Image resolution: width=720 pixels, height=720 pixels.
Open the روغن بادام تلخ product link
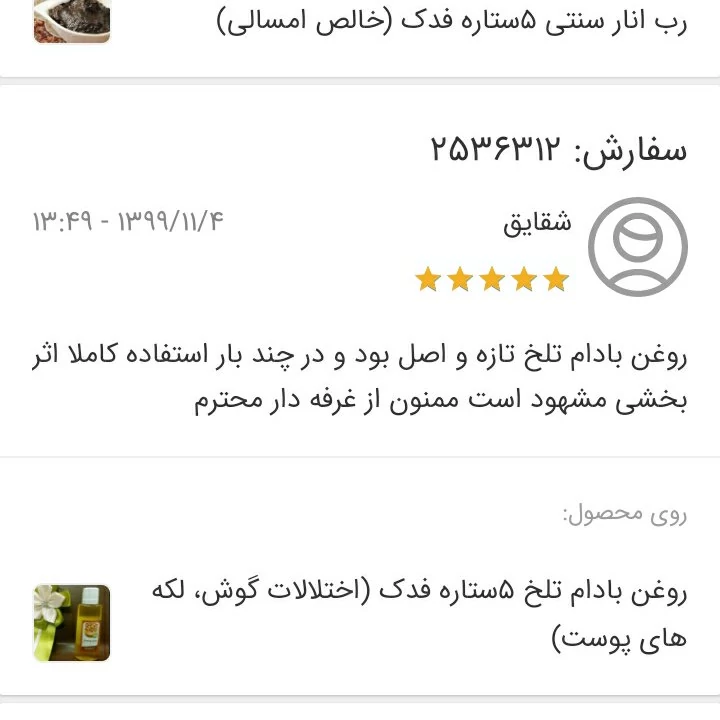(x=420, y=613)
